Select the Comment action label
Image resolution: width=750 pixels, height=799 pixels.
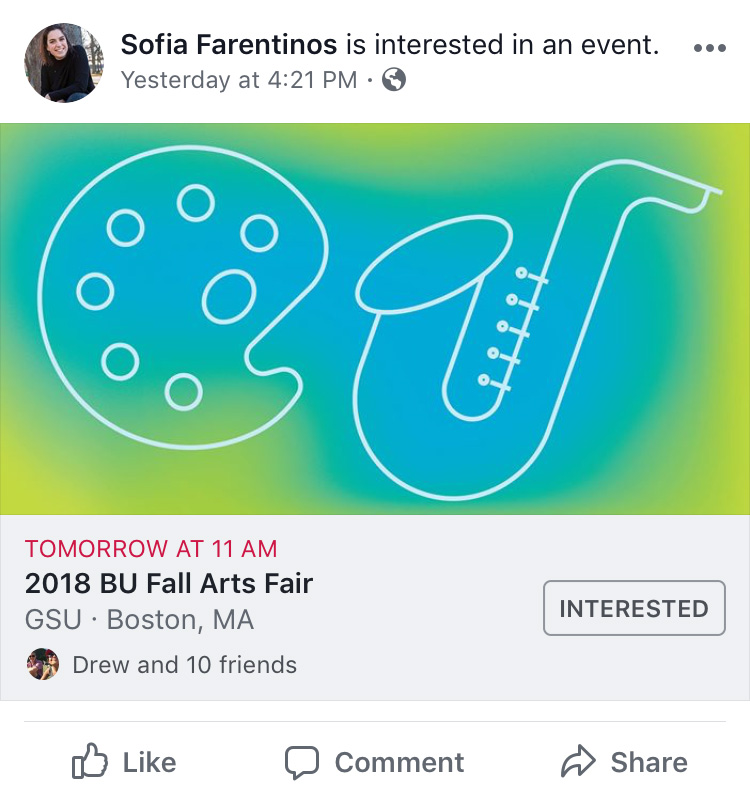(398, 762)
